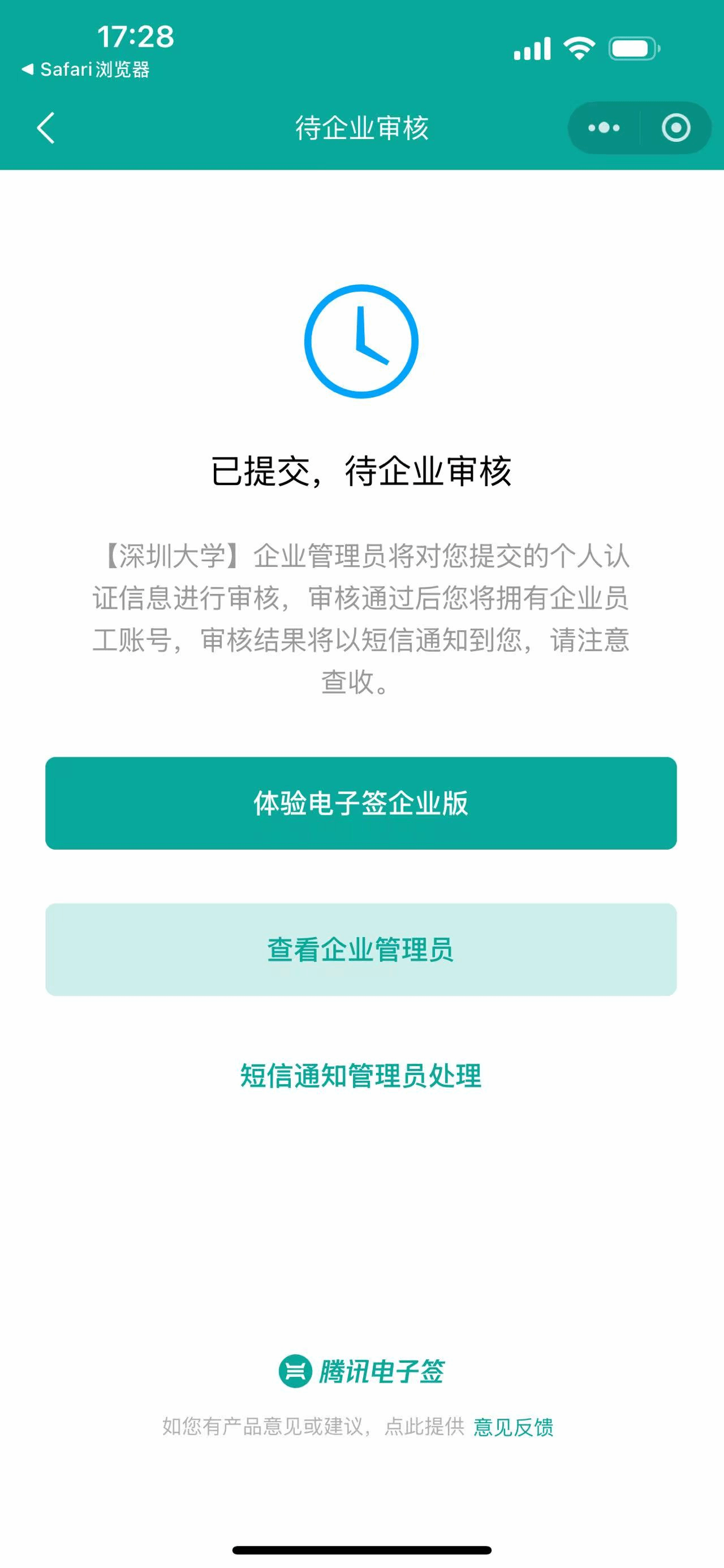Close the mini program via circle icon
Viewport: 724px width, 1568px height.
[675, 128]
